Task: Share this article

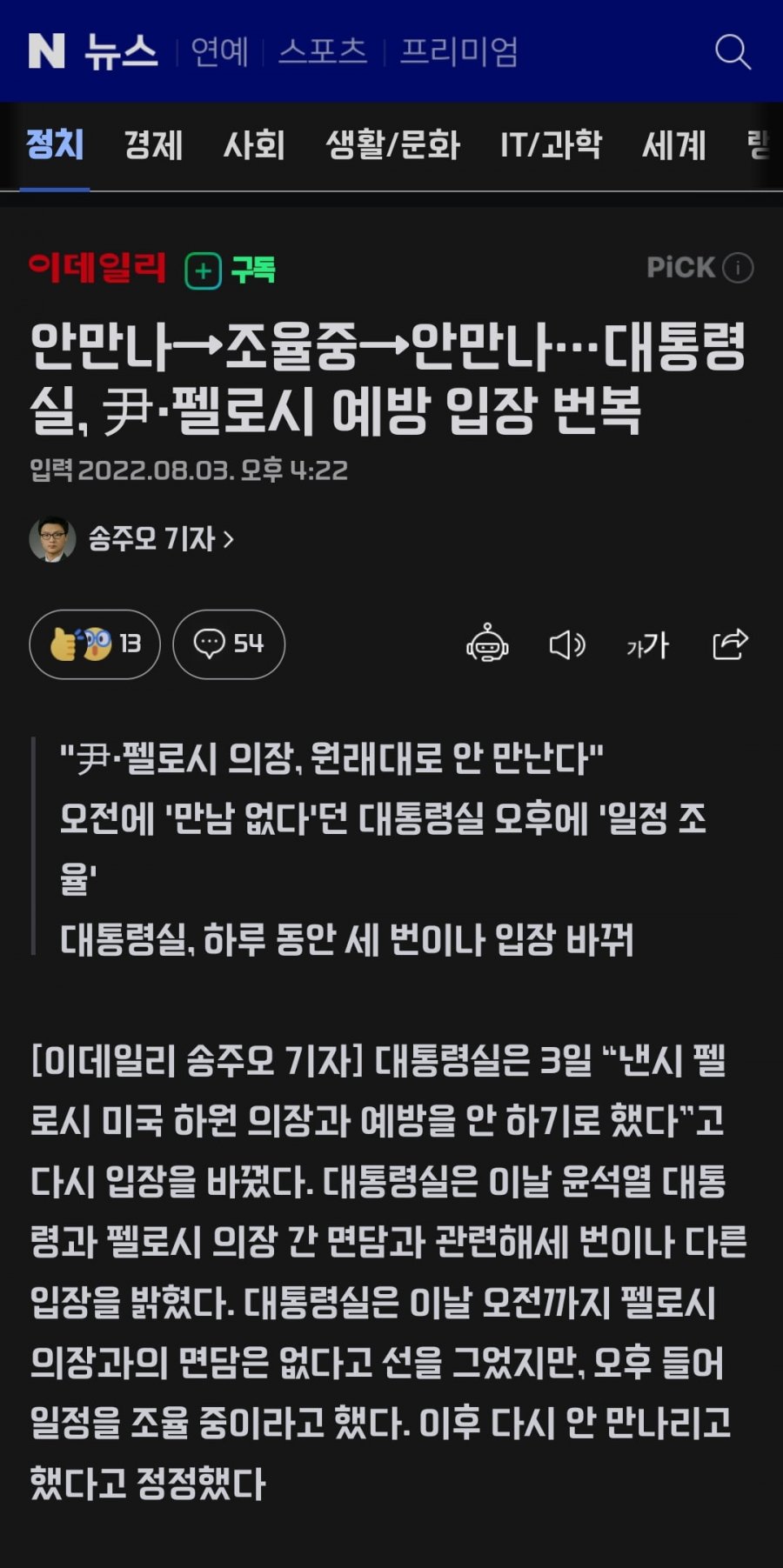Action: point(730,644)
